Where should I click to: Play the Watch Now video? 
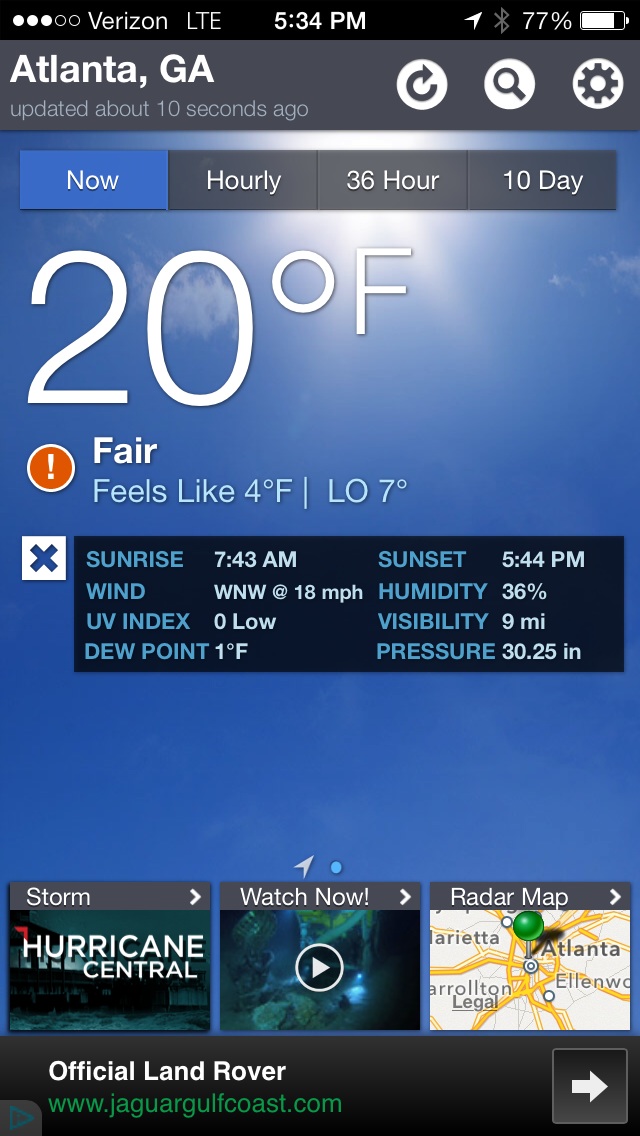point(320,967)
